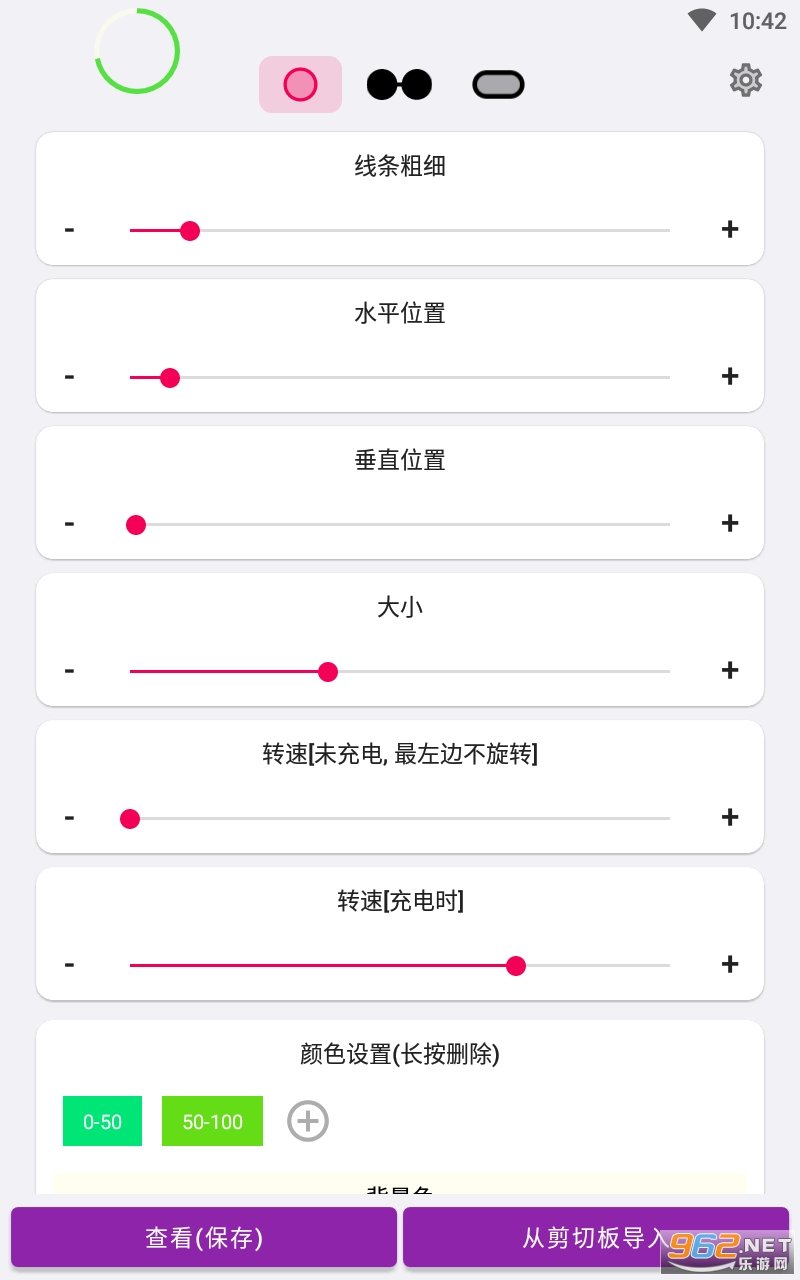Image resolution: width=800 pixels, height=1280 pixels.
Task: Add a new color range
Action: [x=308, y=1121]
